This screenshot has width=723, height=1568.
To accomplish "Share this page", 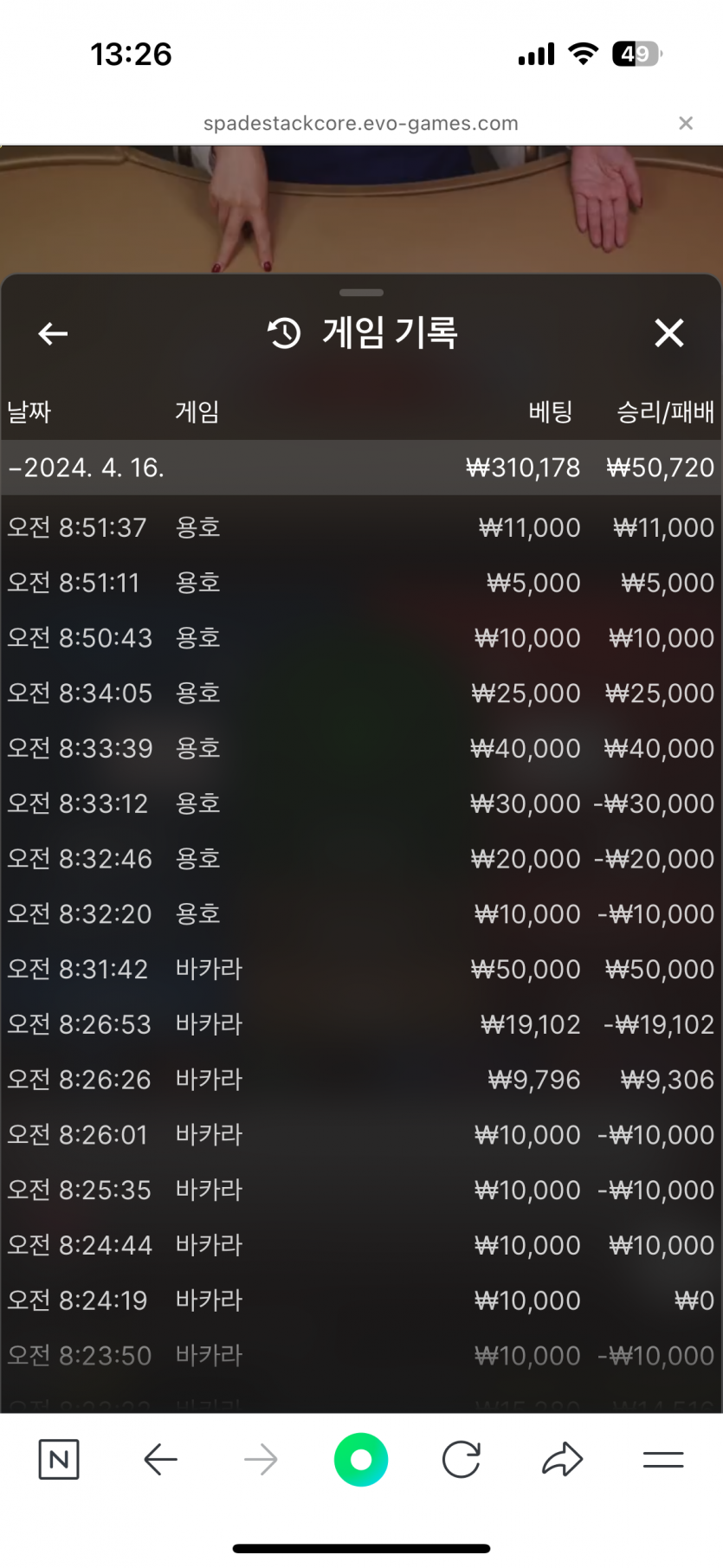I will 563,1460.
